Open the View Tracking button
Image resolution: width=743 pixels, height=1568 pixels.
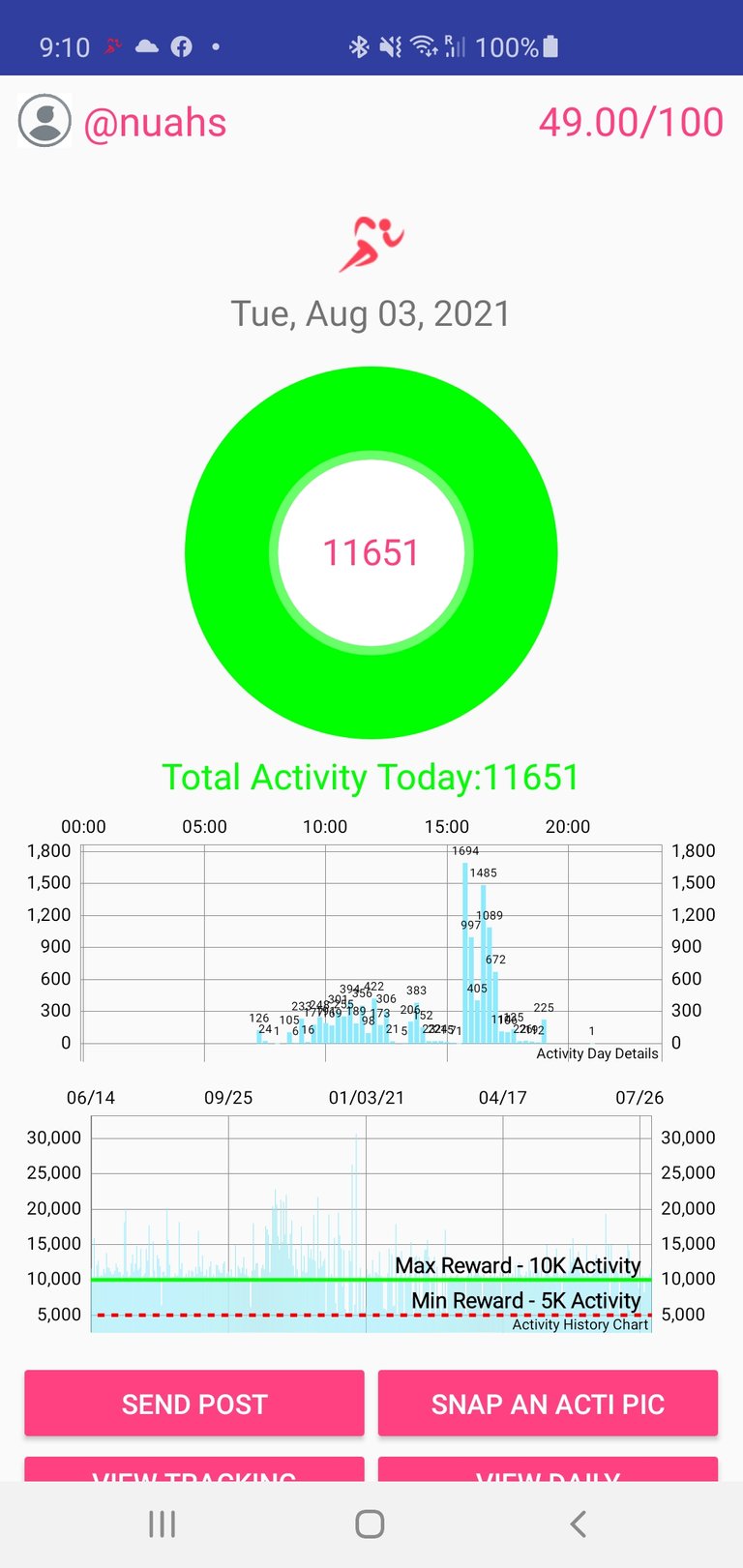pyautogui.click(x=194, y=1469)
